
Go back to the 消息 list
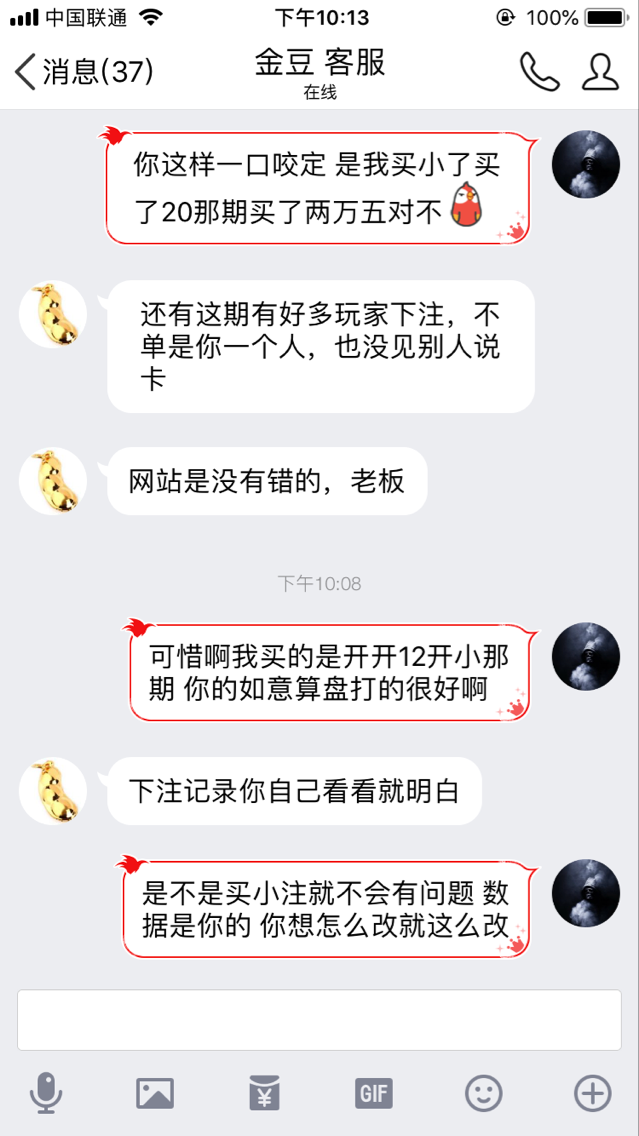click(83, 71)
